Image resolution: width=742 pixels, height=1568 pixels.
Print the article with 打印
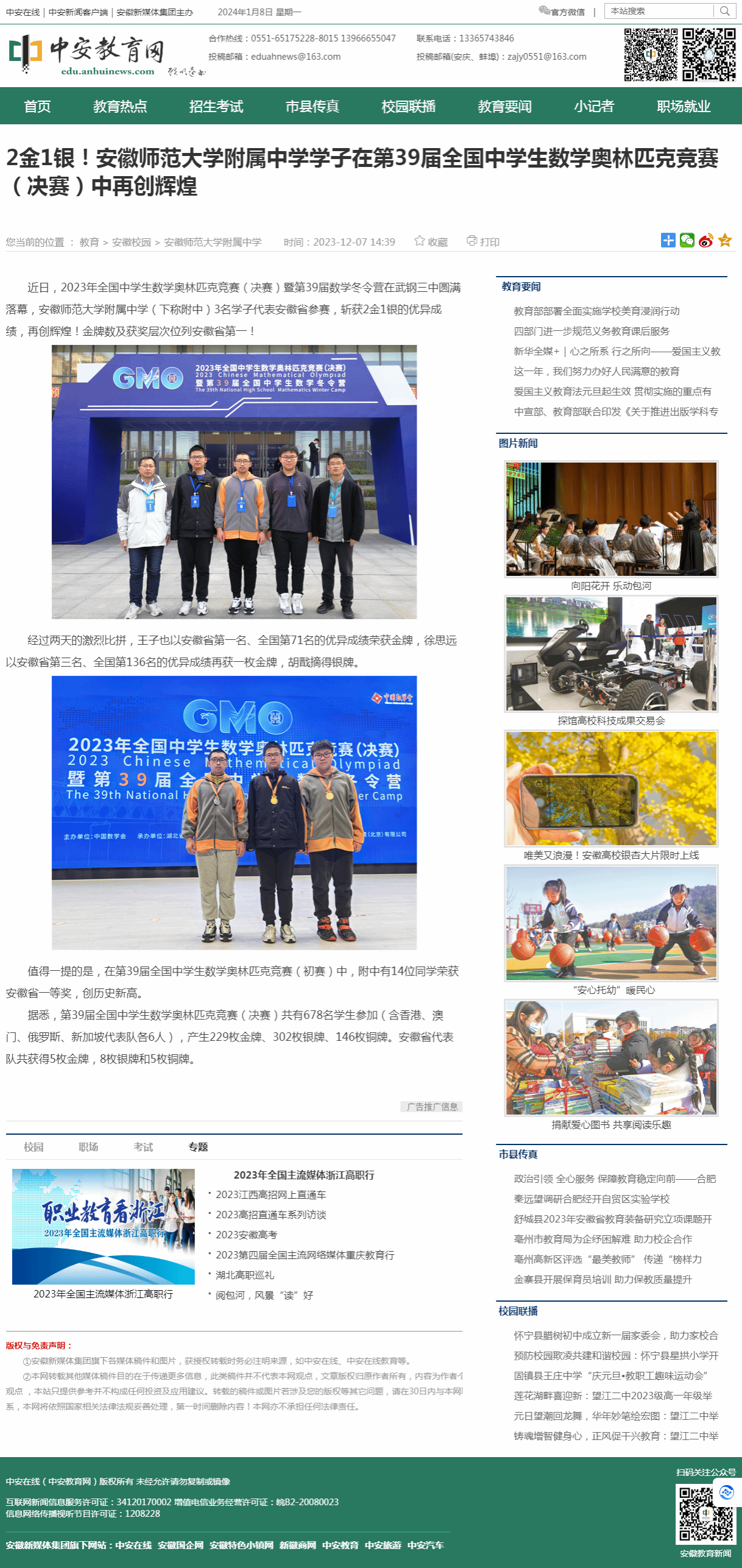(x=483, y=242)
